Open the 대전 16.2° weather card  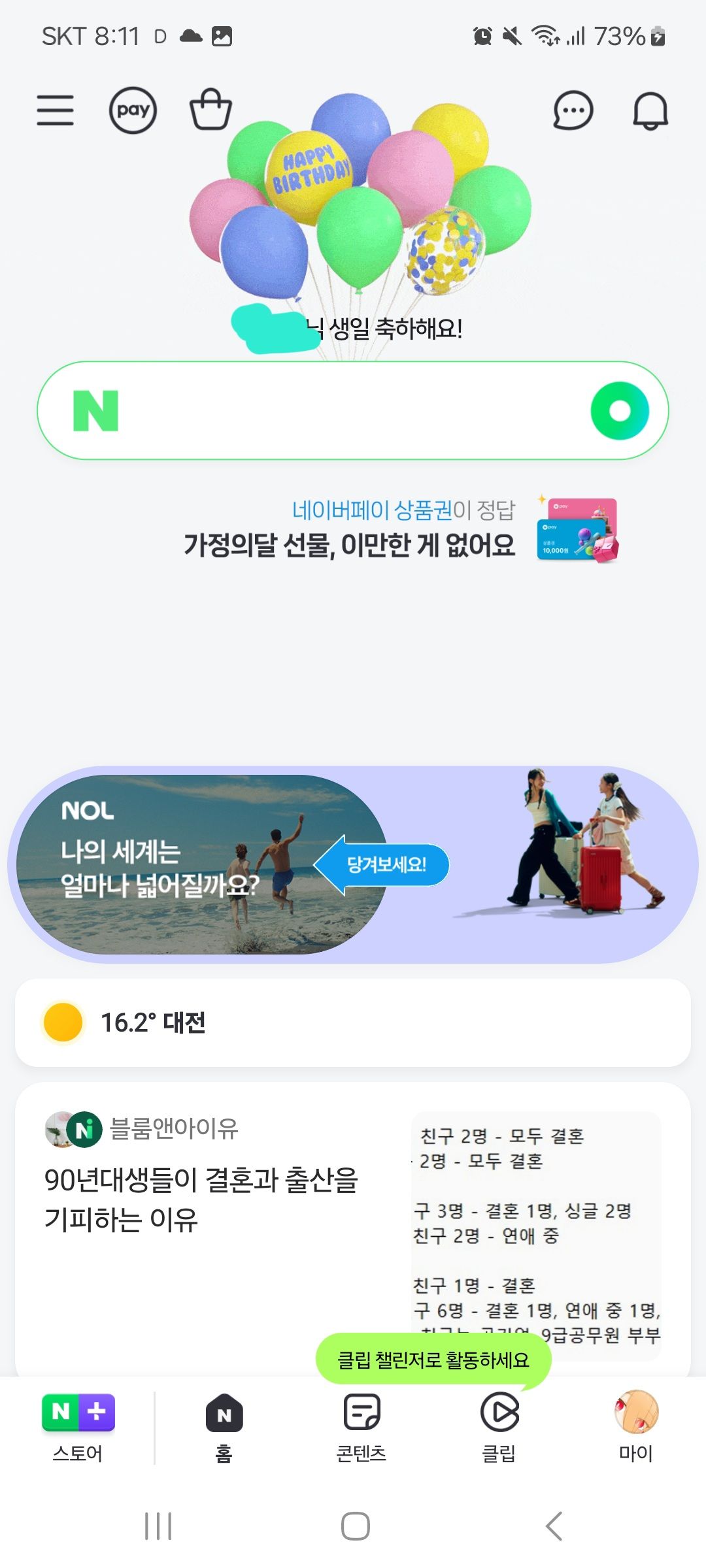(353, 1022)
